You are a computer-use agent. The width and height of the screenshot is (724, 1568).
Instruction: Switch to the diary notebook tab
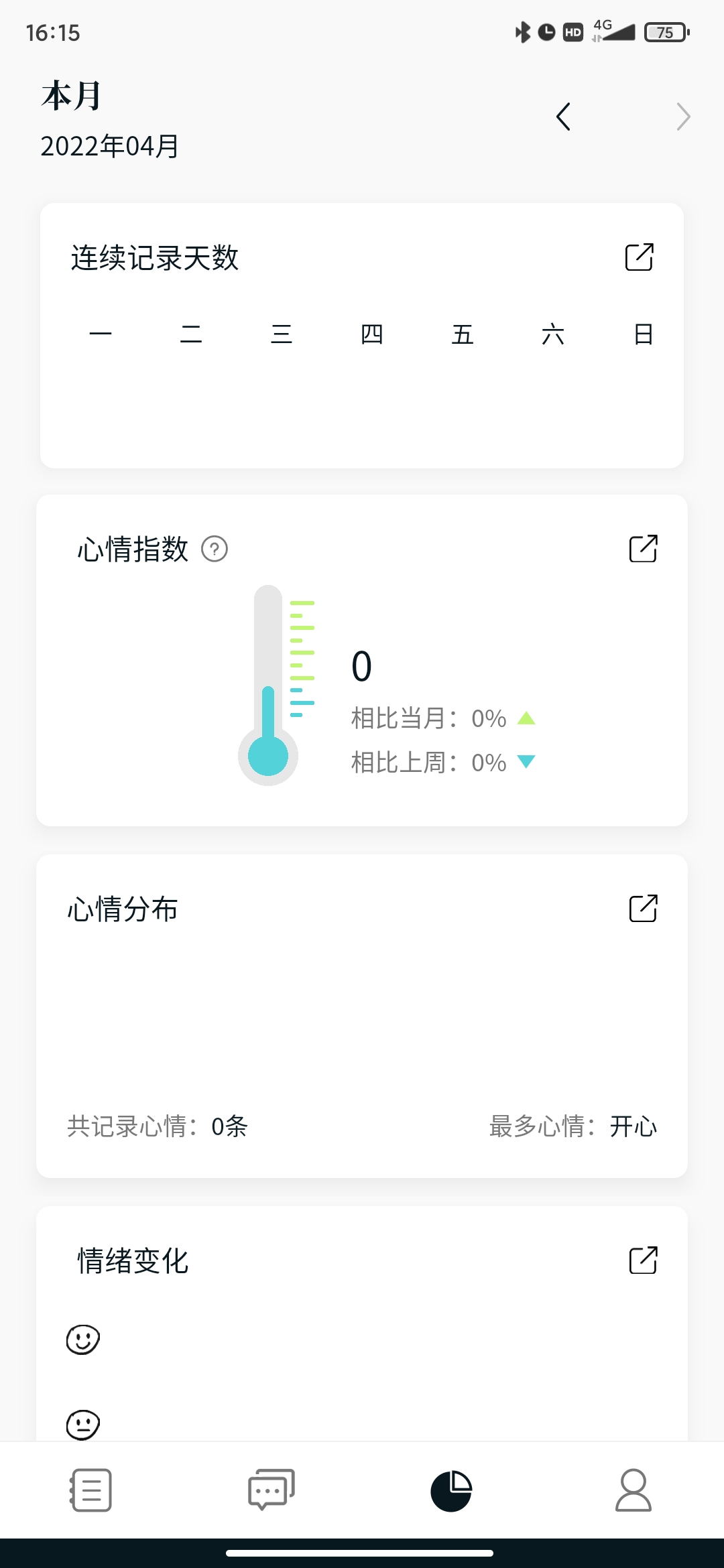tap(90, 1490)
